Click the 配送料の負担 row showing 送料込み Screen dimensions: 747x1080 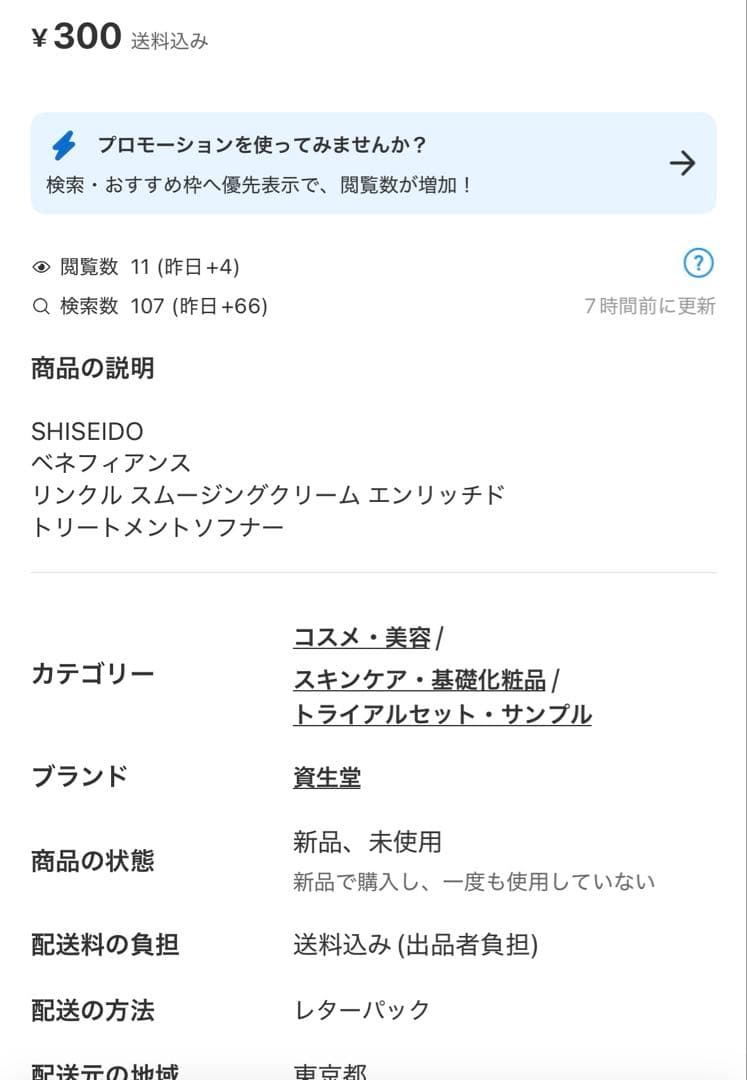pyautogui.click(x=414, y=944)
